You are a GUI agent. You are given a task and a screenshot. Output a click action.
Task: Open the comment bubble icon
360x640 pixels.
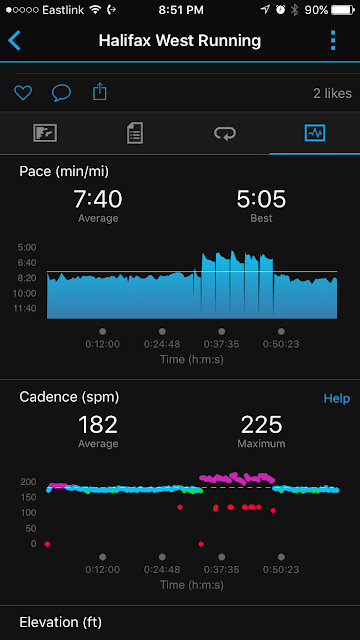61,93
